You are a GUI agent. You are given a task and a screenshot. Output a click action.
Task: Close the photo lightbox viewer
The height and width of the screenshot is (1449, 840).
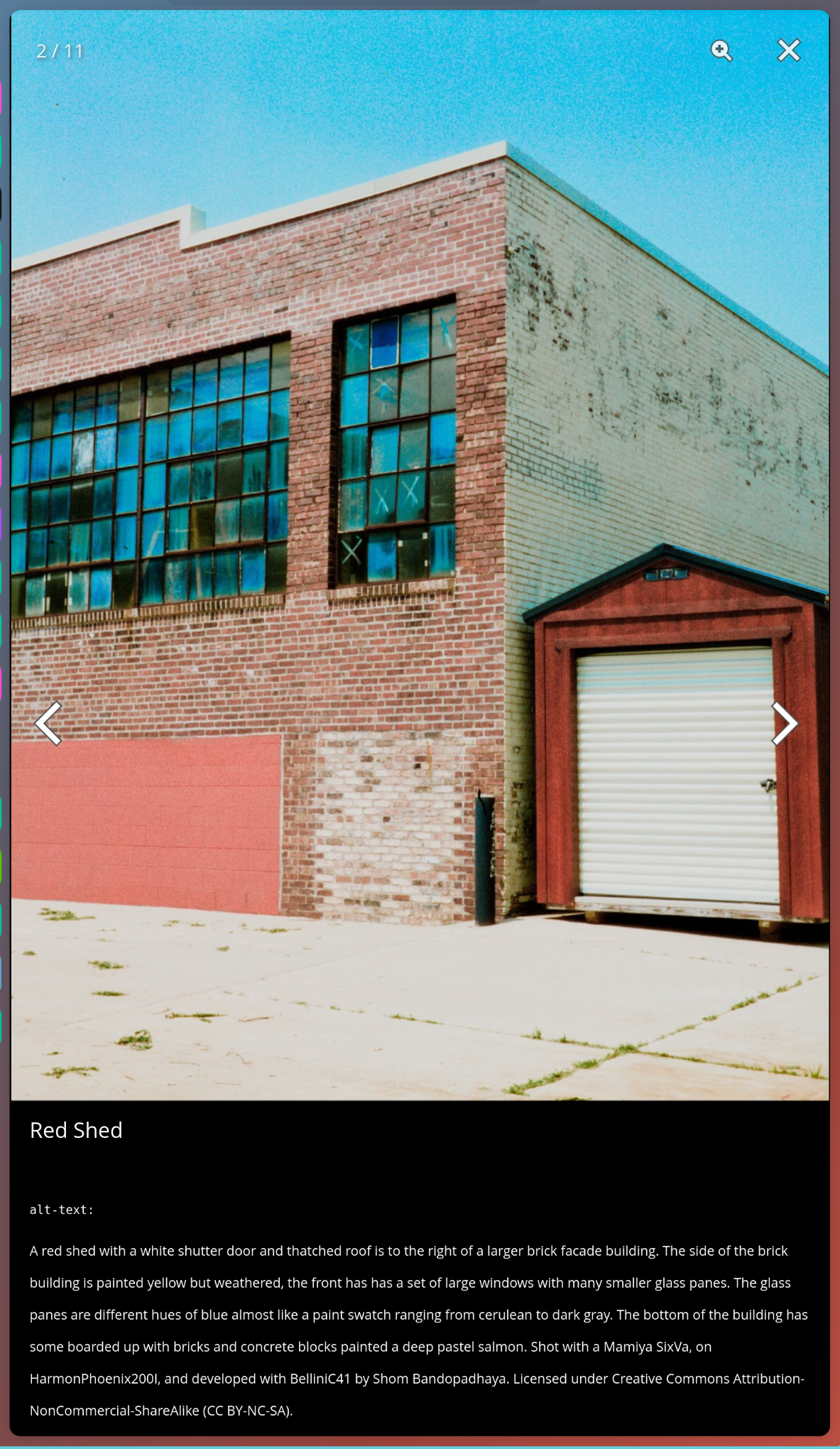coord(788,50)
